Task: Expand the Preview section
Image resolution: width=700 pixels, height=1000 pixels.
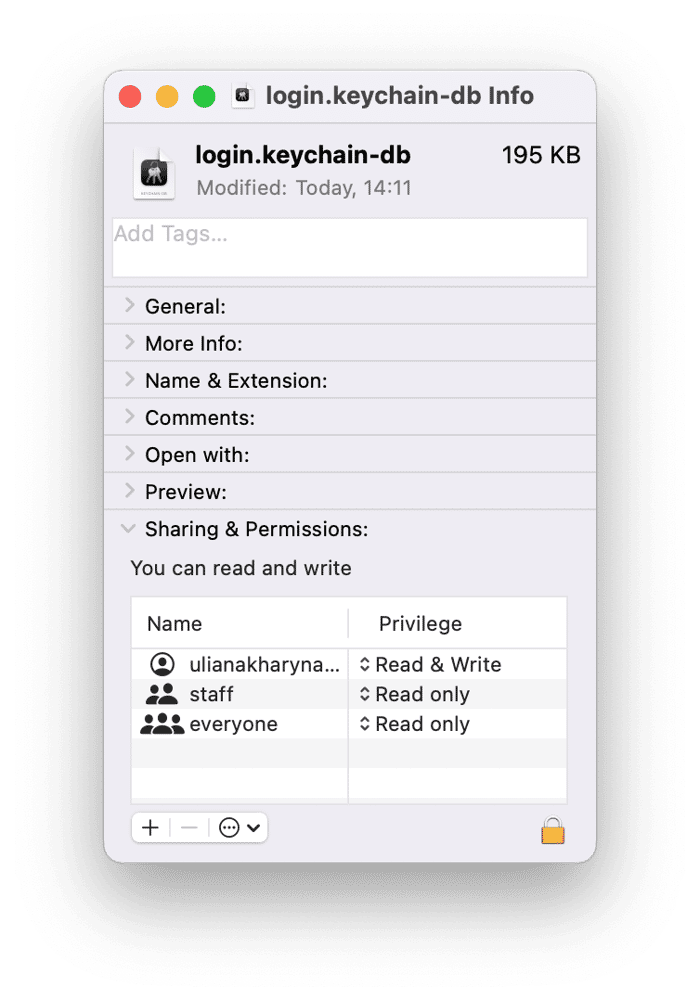Action: 130,491
